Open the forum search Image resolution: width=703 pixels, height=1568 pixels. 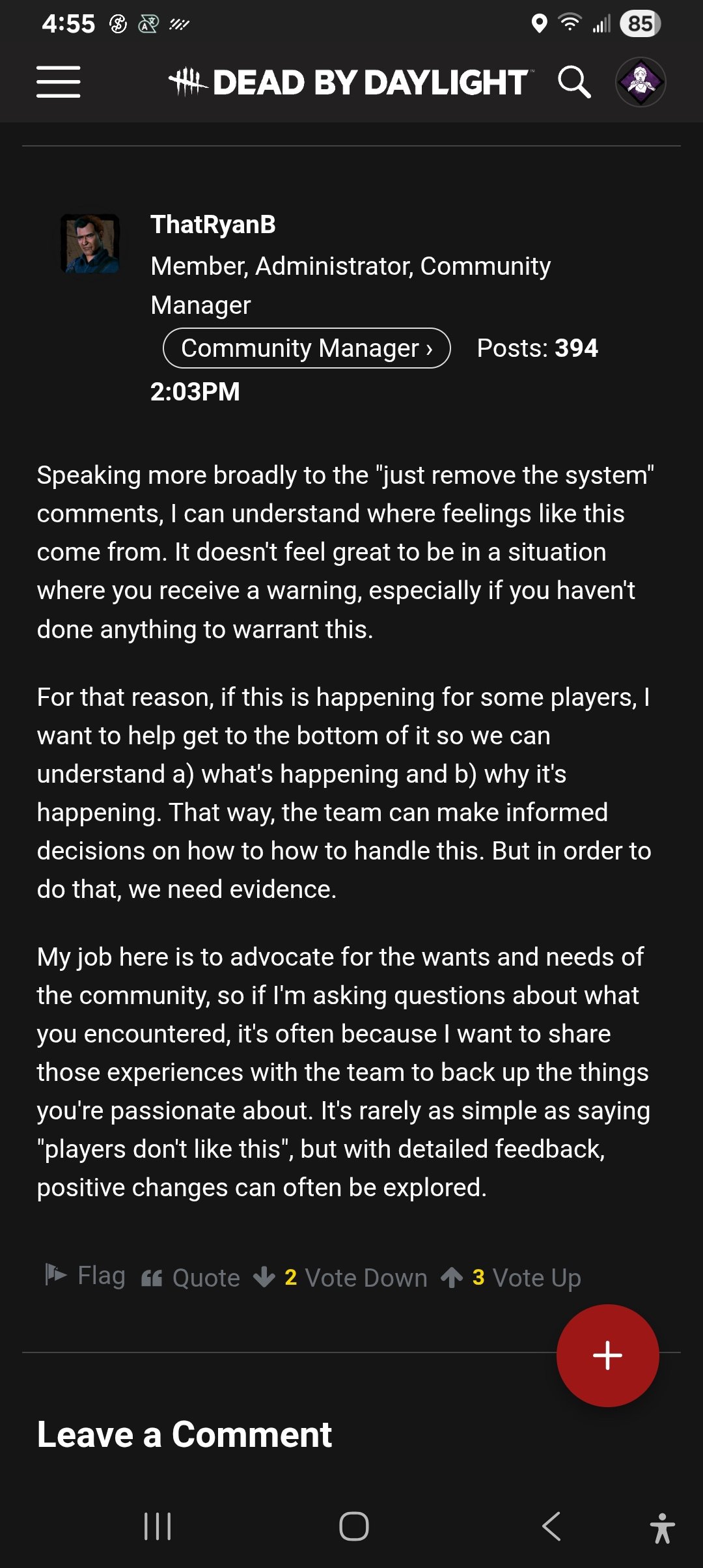574,82
